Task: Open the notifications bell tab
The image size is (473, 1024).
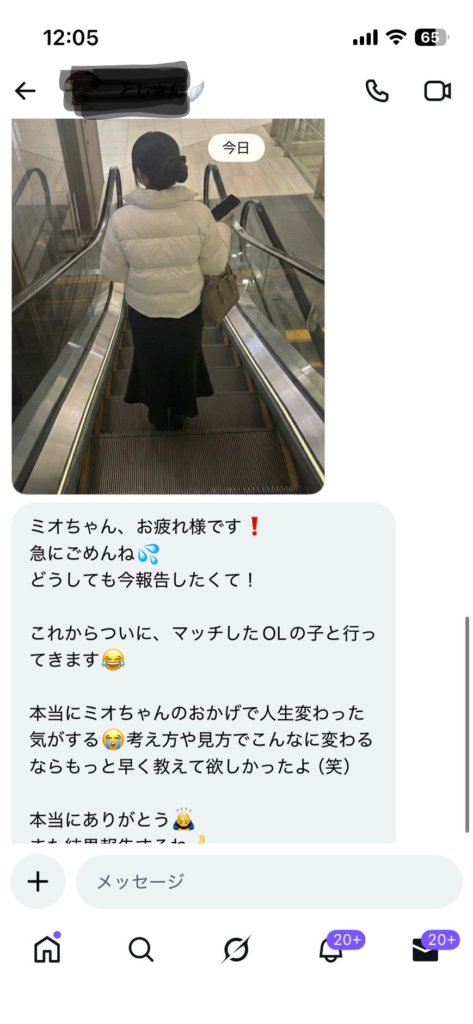Action: click(x=331, y=949)
